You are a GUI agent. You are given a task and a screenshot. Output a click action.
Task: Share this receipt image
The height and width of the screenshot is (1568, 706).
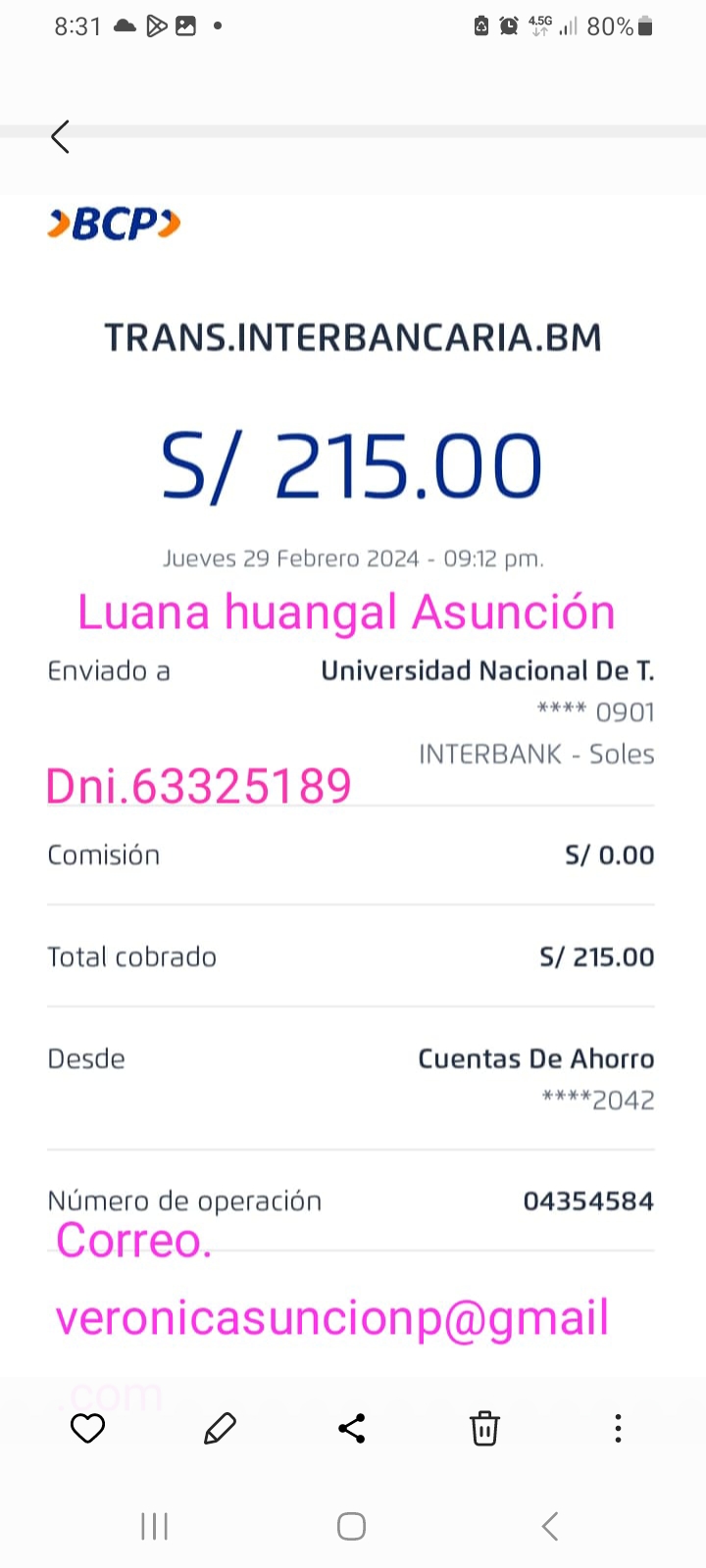click(352, 1429)
